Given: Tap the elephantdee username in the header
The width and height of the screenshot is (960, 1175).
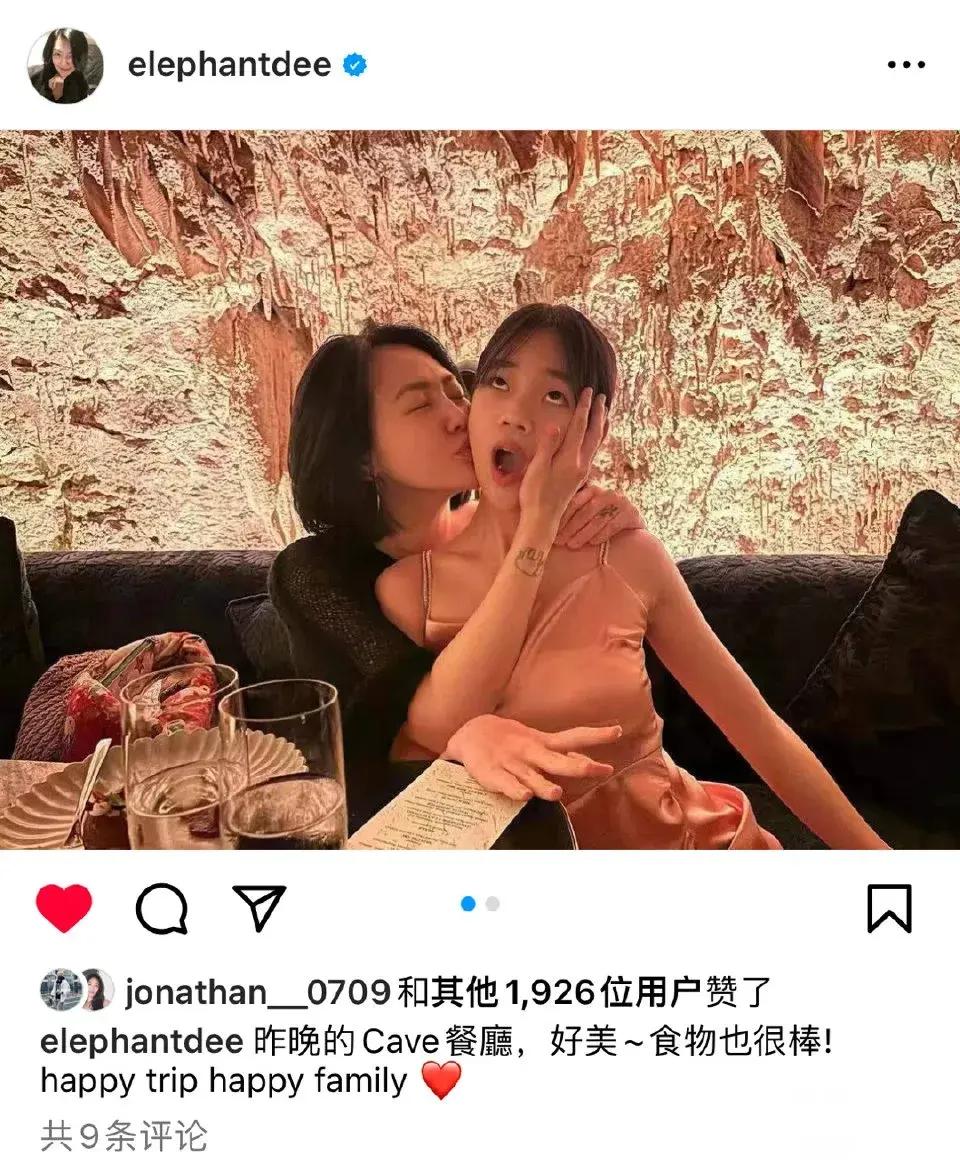Looking at the screenshot, I should (229, 65).
